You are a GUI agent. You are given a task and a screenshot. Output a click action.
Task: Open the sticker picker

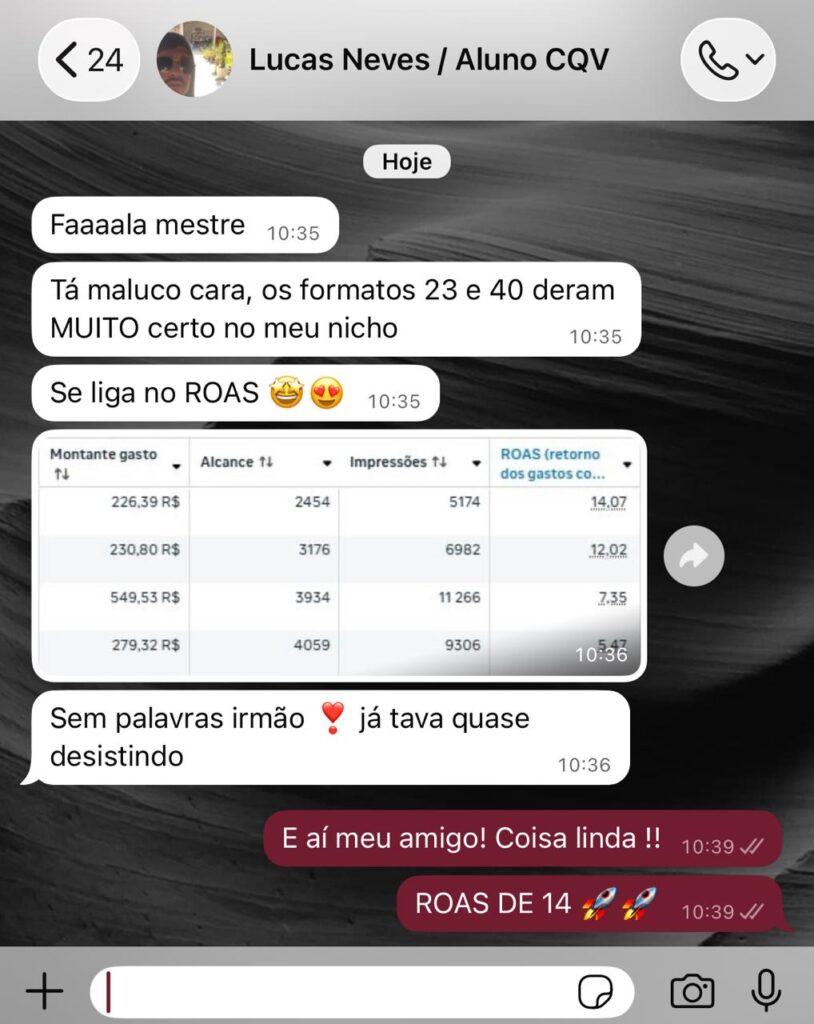[x=596, y=991]
